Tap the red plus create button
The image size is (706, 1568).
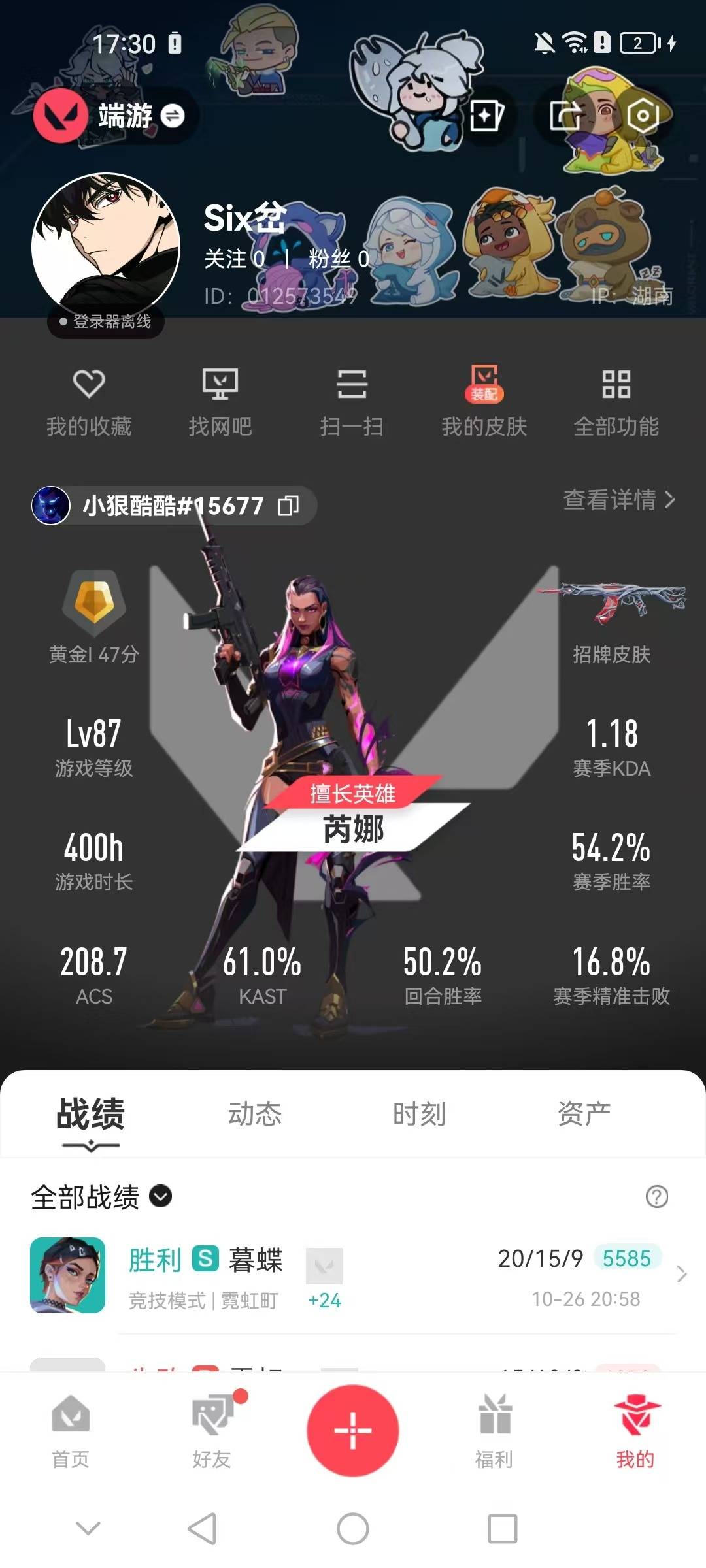point(353,1430)
